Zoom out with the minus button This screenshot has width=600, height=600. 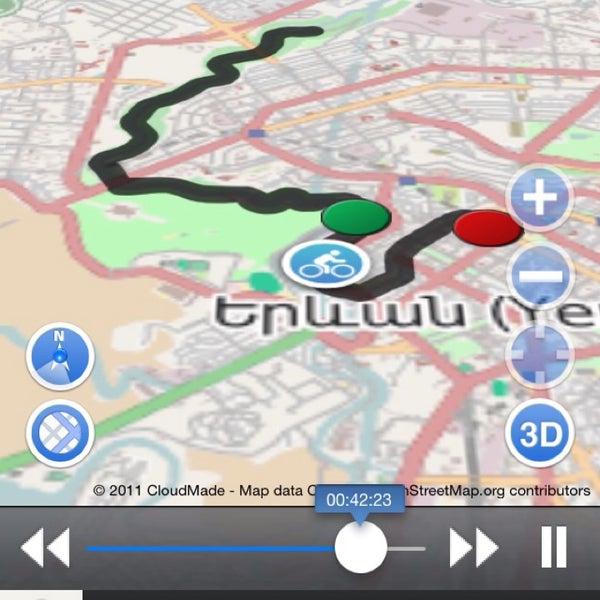(540, 275)
